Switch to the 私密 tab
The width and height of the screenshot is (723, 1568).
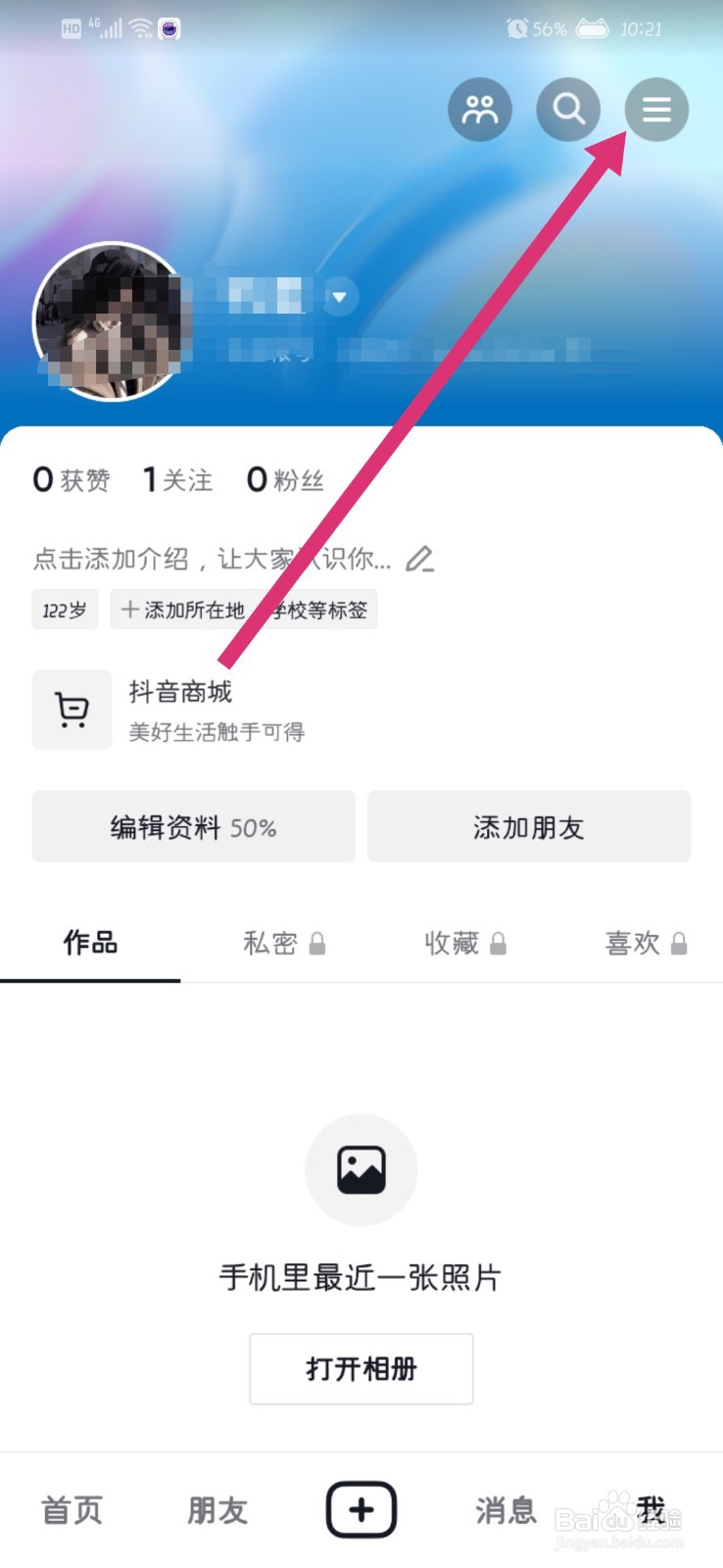(281, 943)
